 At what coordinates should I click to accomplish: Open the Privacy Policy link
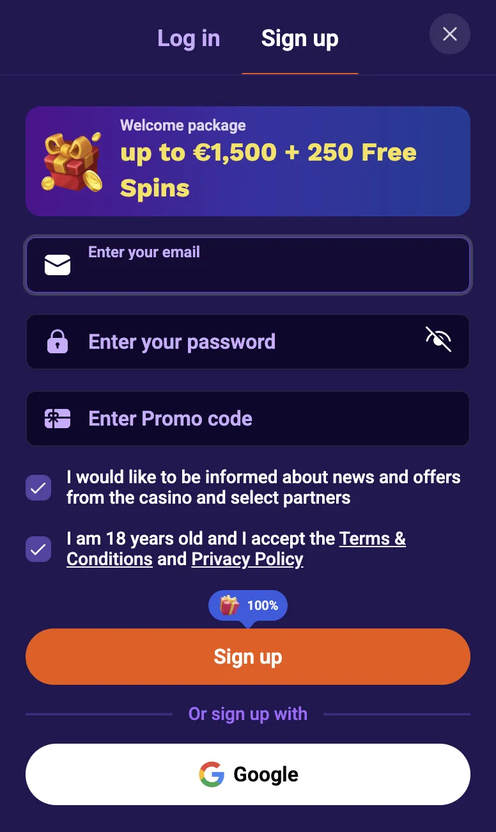[x=247, y=559]
